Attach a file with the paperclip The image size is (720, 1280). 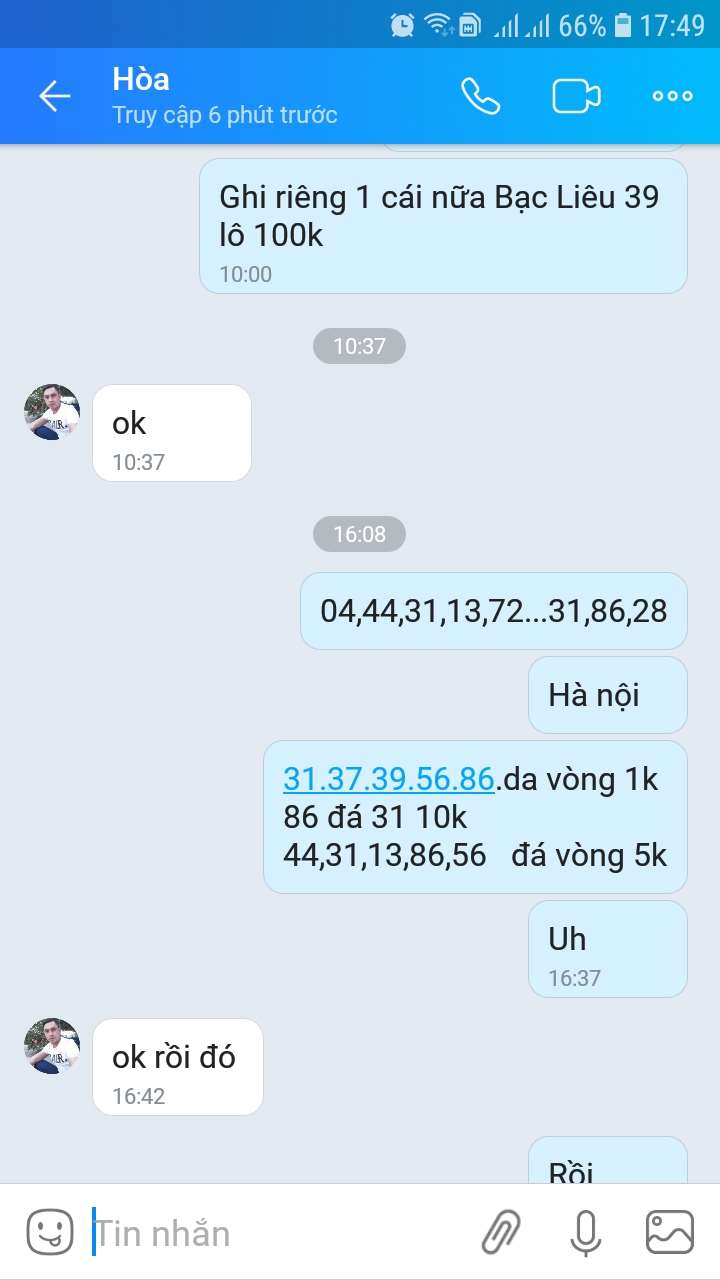[x=502, y=1232]
